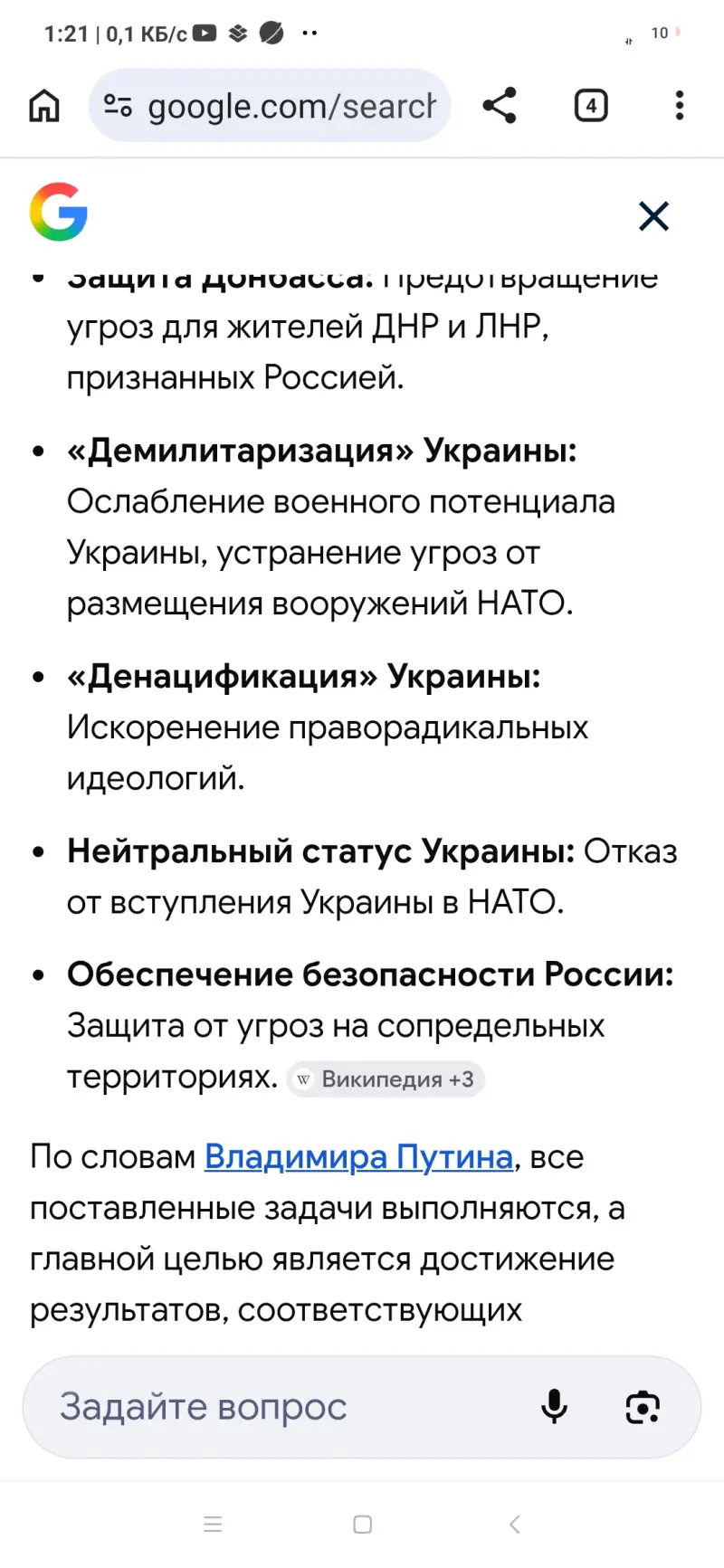Tap the google.com address bar
724x1568 pixels.
click(x=290, y=106)
